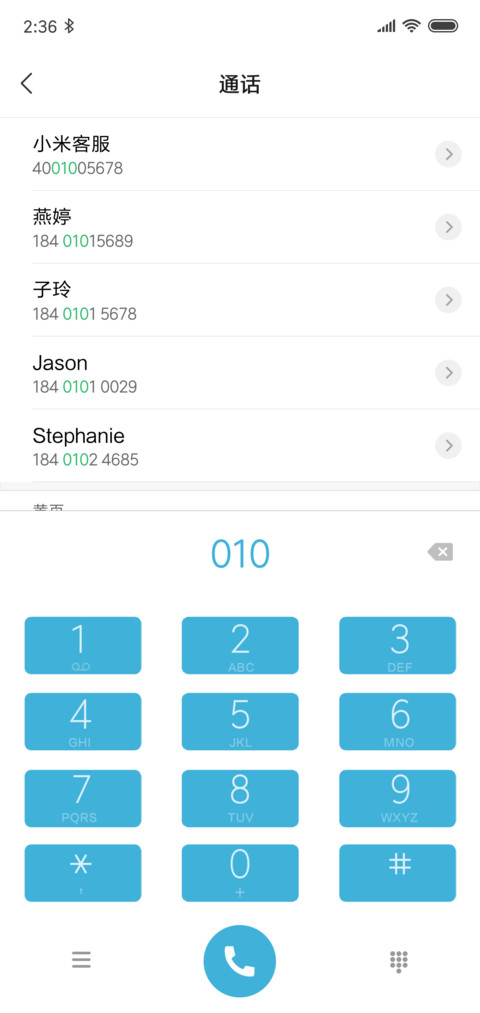Tap key 9 WXYZ
The width and height of the screenshot is (480, 1013).
click(397, 798)
